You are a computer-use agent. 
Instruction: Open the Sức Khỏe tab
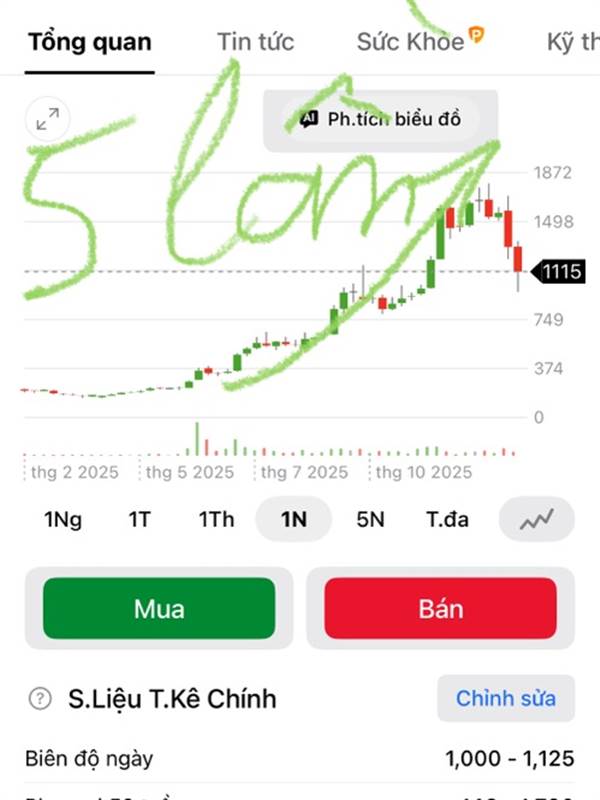420,41
